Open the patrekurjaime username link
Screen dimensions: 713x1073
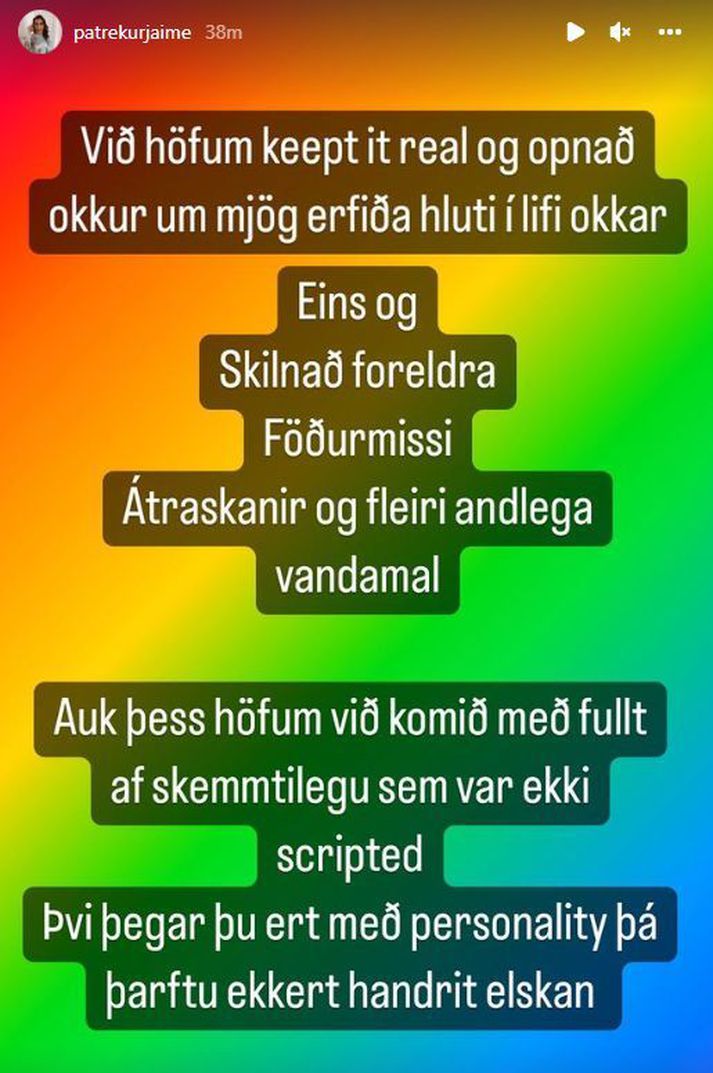click(x=132, y=33)
